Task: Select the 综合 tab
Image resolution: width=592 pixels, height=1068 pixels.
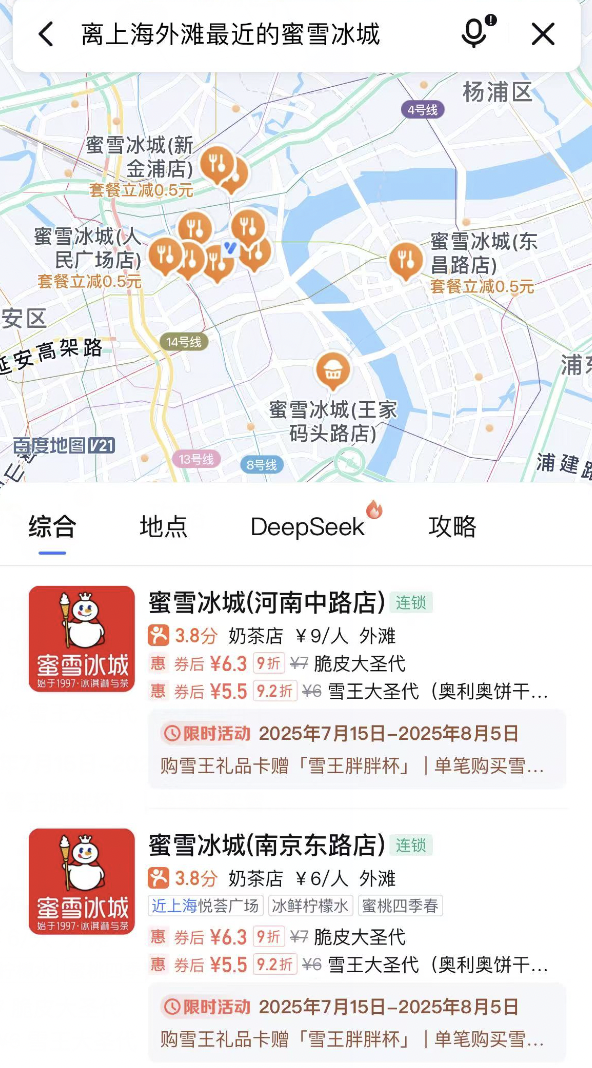Action: (x=52, y=527)
